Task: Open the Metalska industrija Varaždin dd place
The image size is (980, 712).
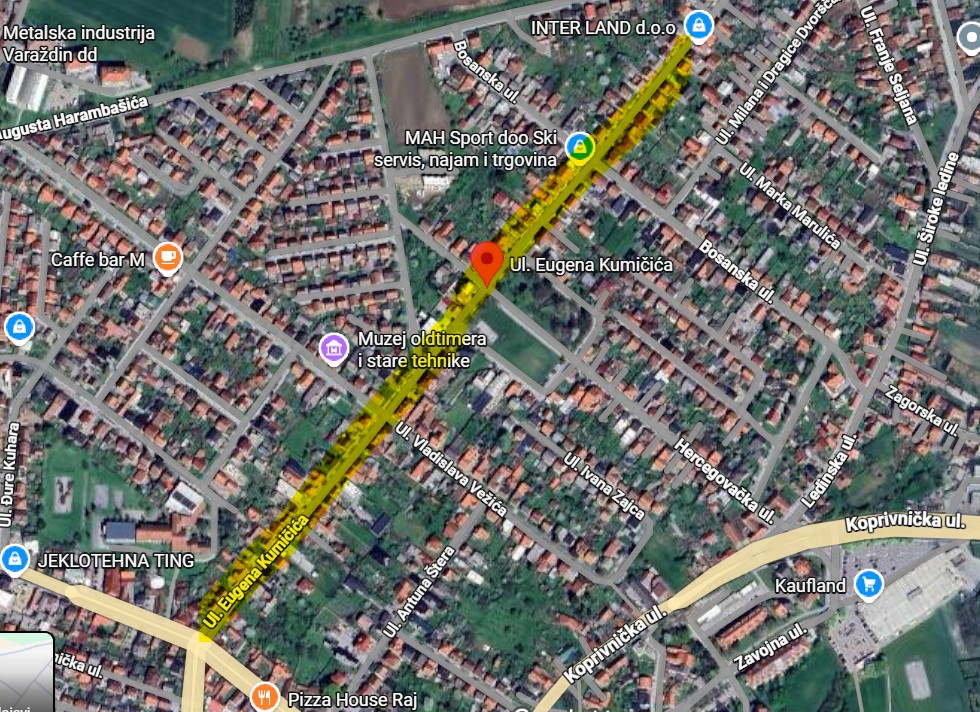Action: point(78,43)
